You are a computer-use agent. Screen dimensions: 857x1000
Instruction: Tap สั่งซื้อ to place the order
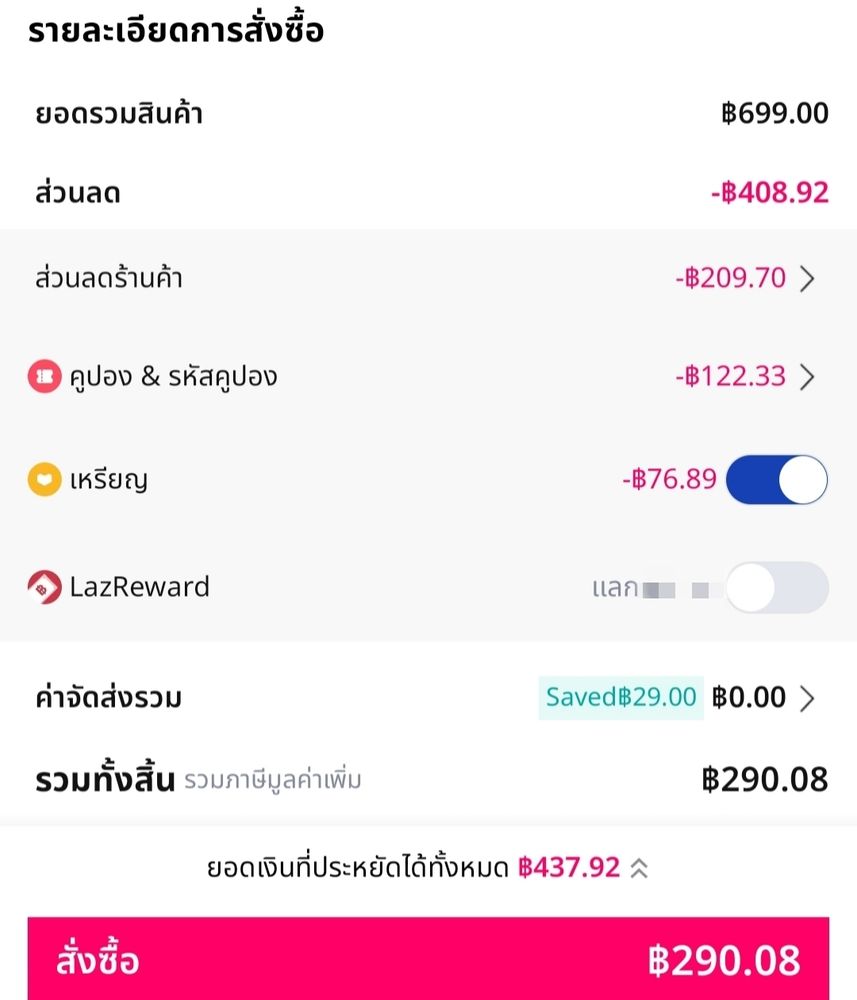coord(428,960)
